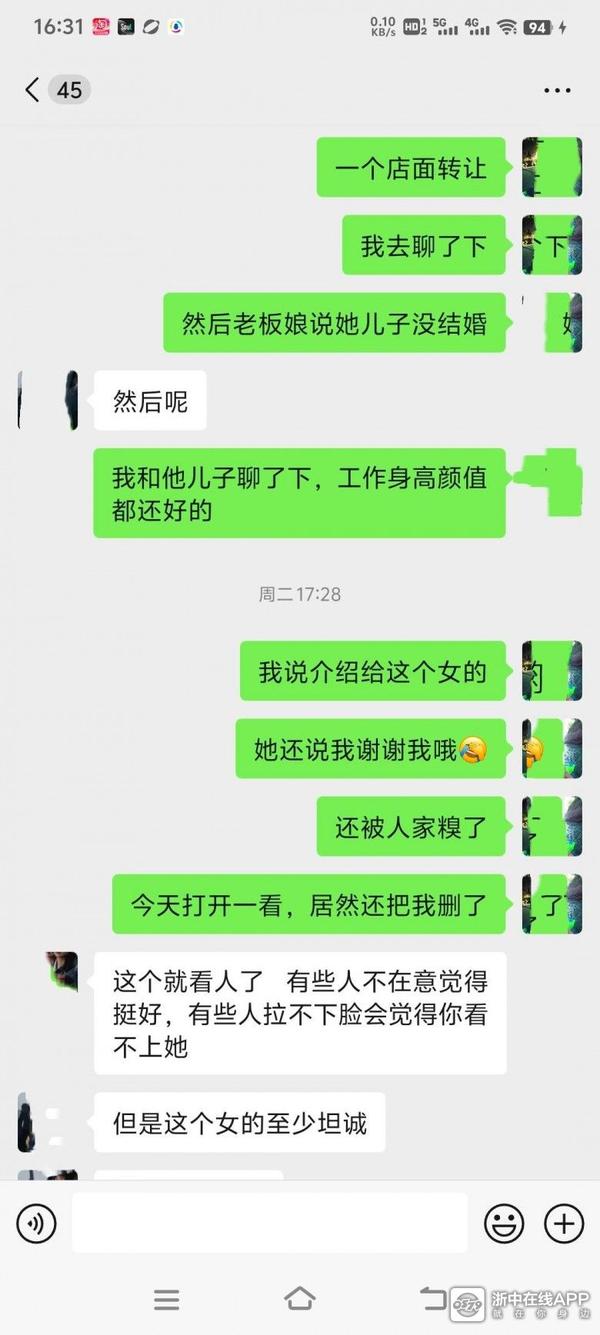Tap the system home button

tap(299, 1299)
